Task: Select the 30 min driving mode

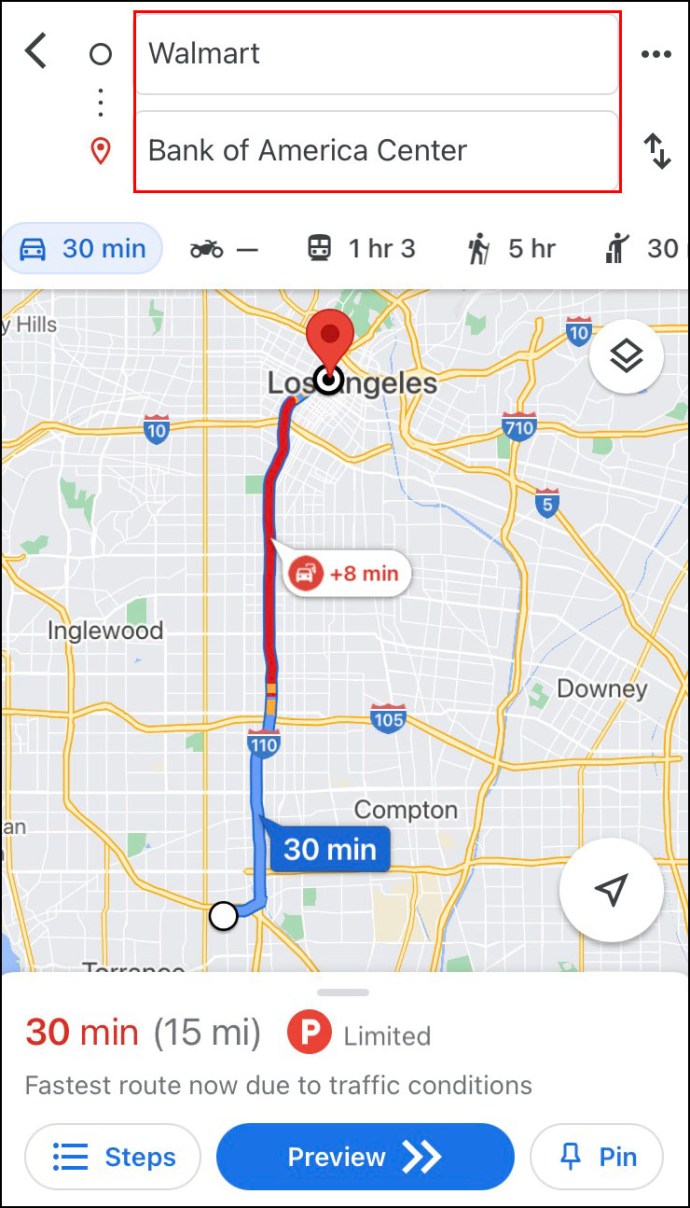Action: click(82, 248)
